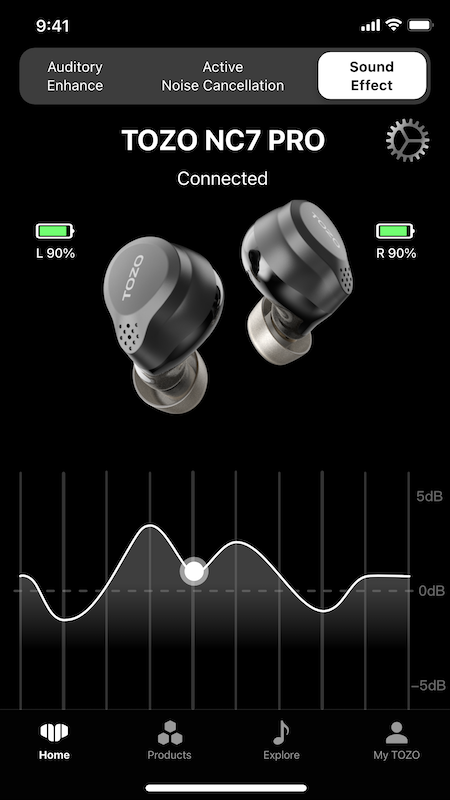Select the Sound Effect segment
The image size is (450, 800).
(371, 76)
